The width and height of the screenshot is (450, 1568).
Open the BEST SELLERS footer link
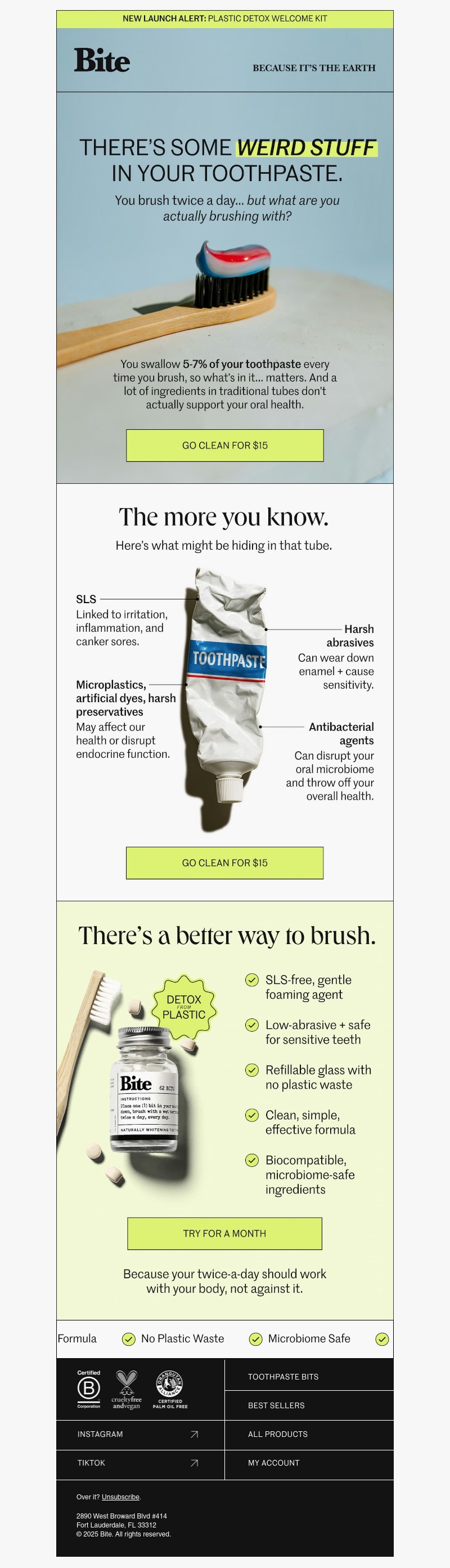(x=276, y=1405)
